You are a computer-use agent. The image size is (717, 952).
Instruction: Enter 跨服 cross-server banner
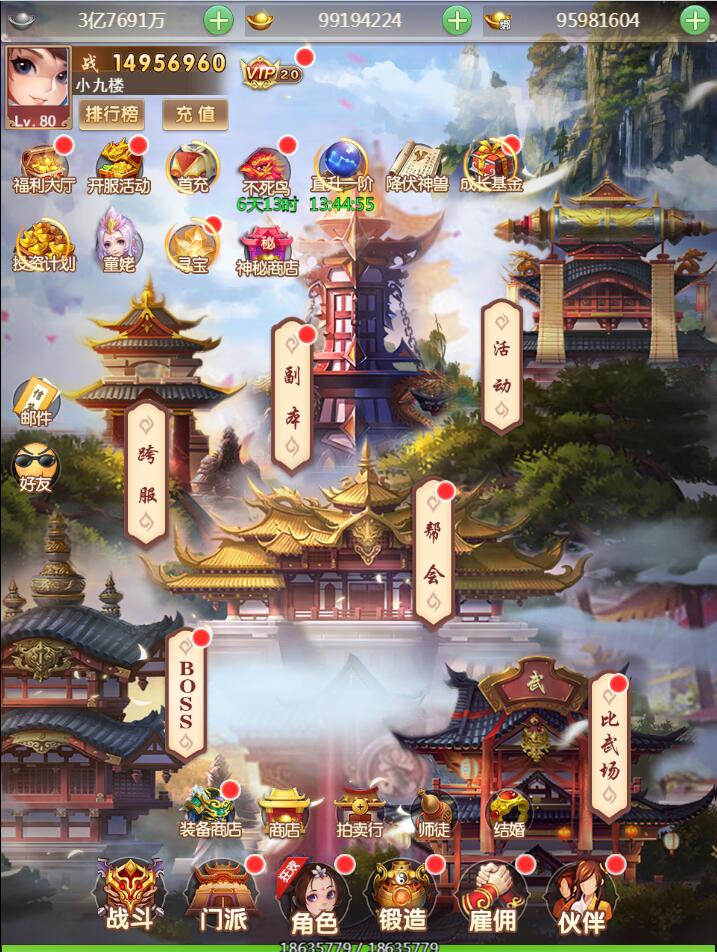click(x=147, y=473)
